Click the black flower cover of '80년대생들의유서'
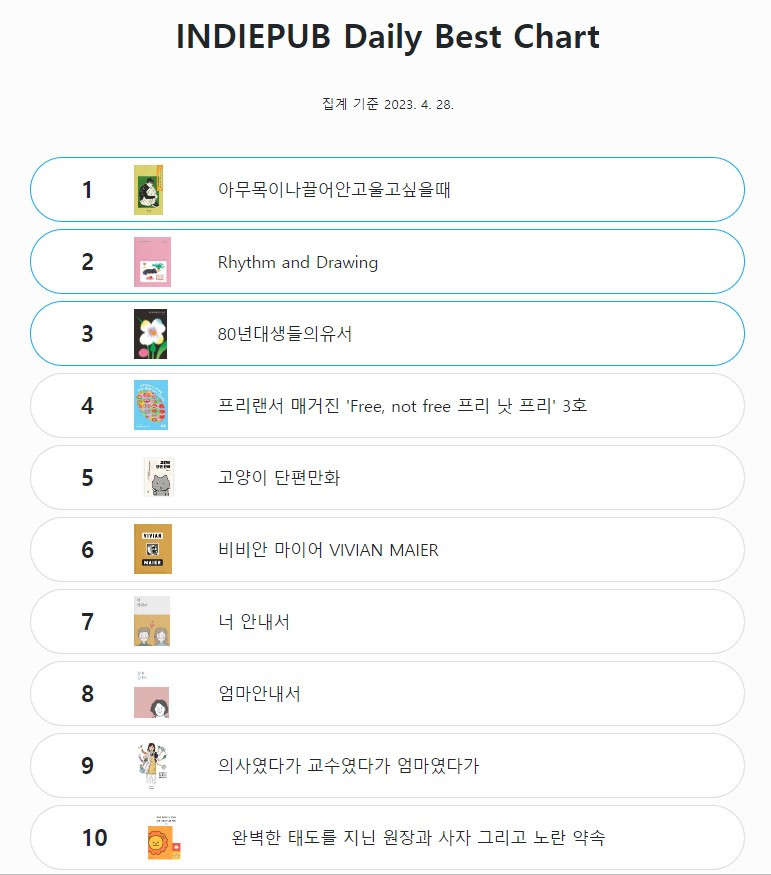Viewport: 771px width, 875px height. pyautogui.click(x=148, y=333)
